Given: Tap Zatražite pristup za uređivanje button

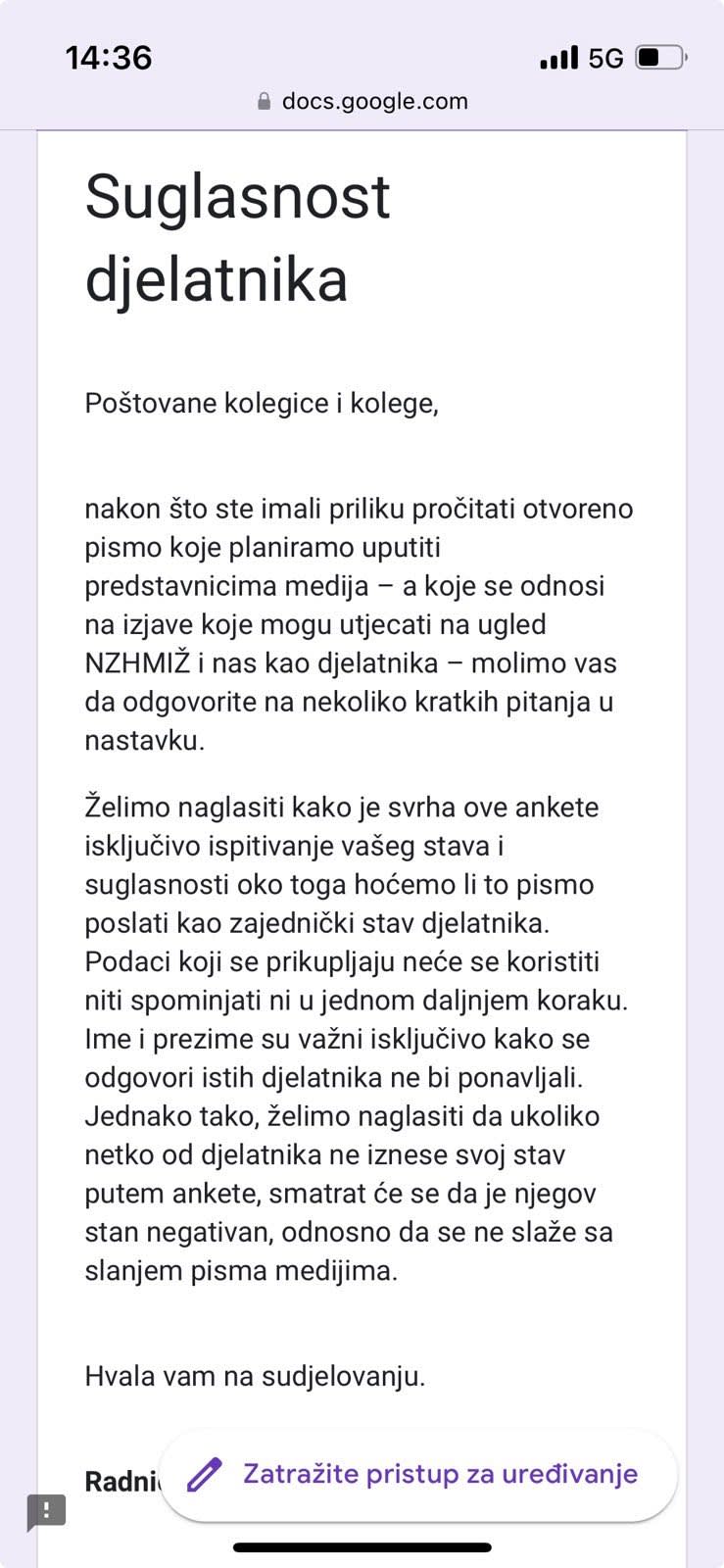Looking at the screenshot, I should [418, 1474].
